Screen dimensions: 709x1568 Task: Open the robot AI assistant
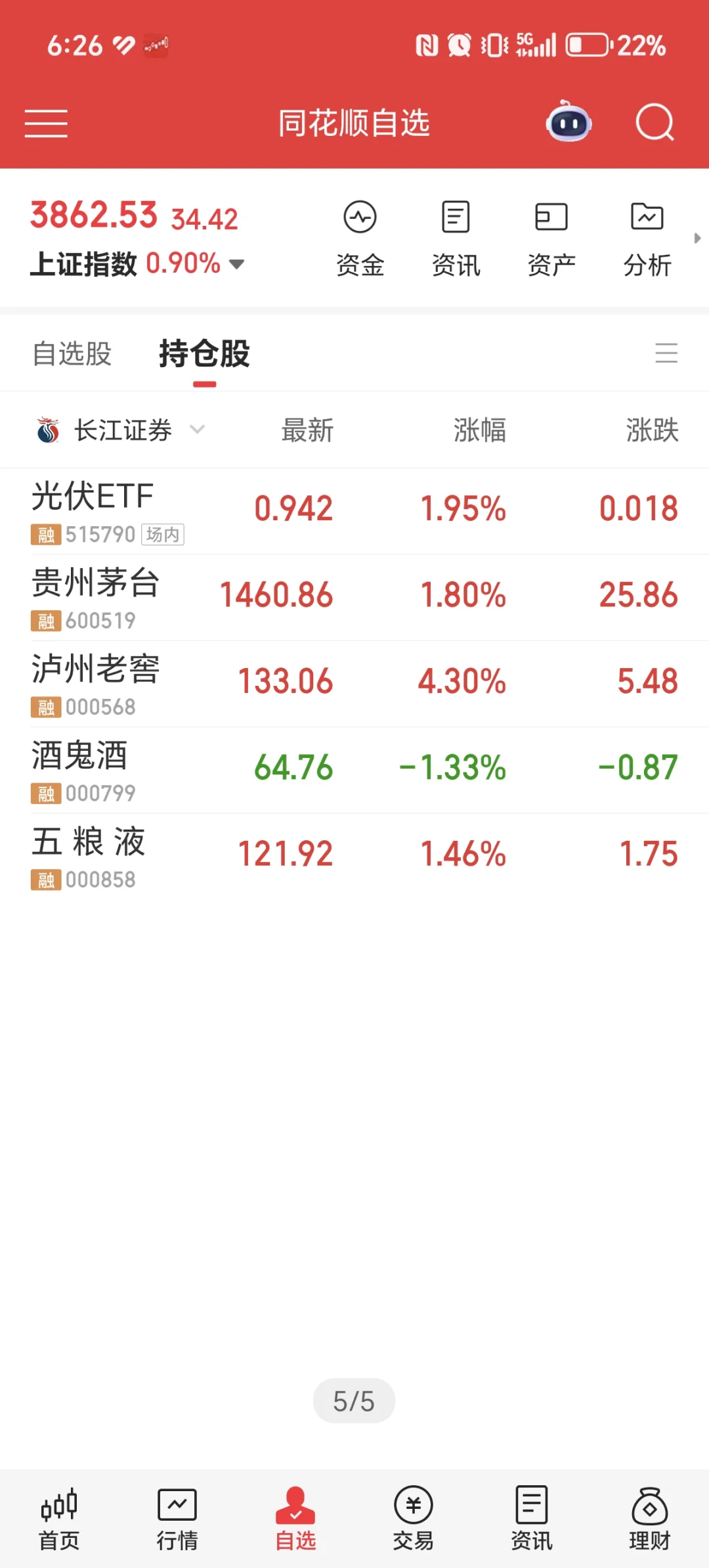tap(569, 122)
